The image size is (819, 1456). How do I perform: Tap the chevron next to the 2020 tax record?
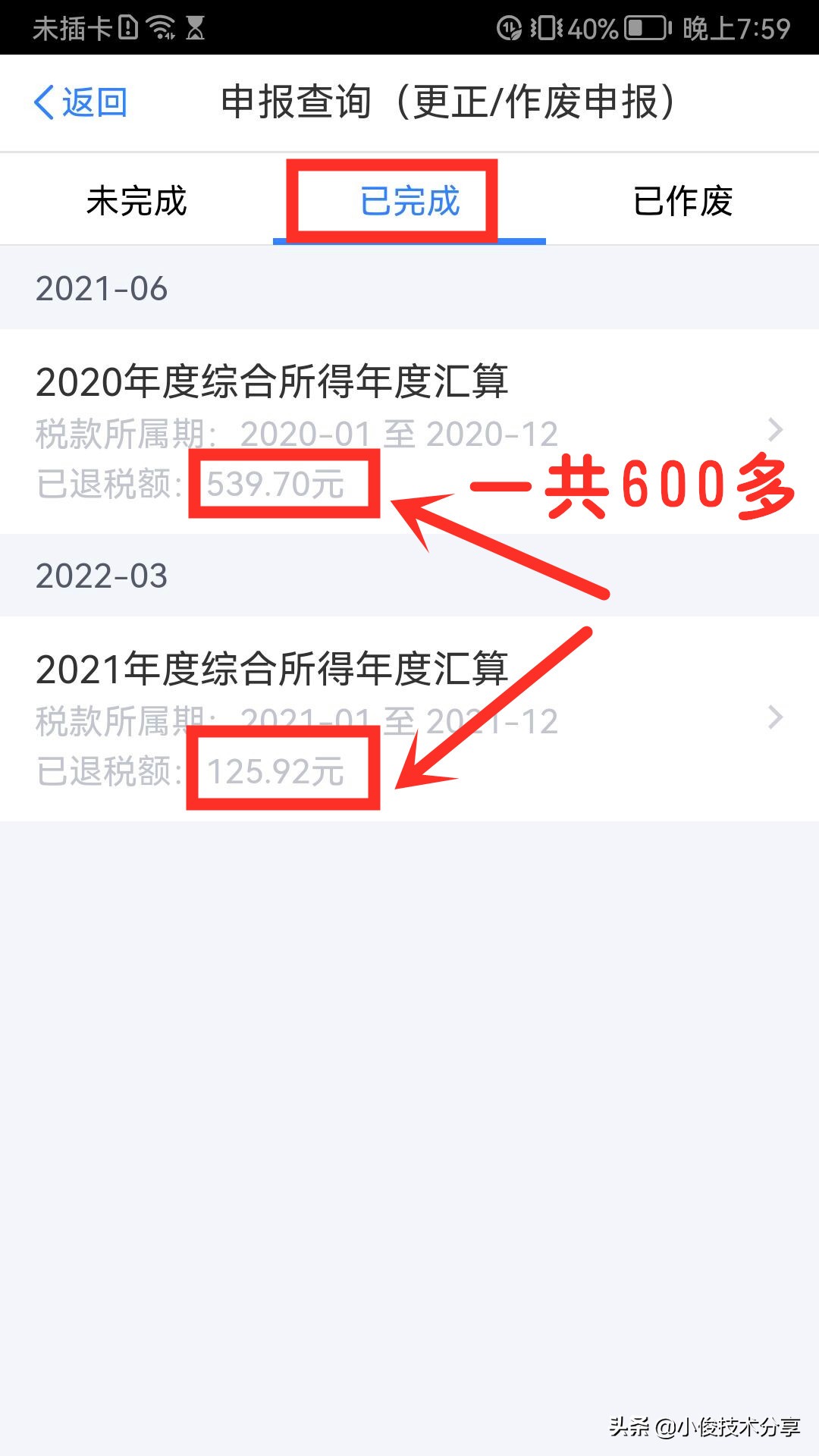click(776, 431)
